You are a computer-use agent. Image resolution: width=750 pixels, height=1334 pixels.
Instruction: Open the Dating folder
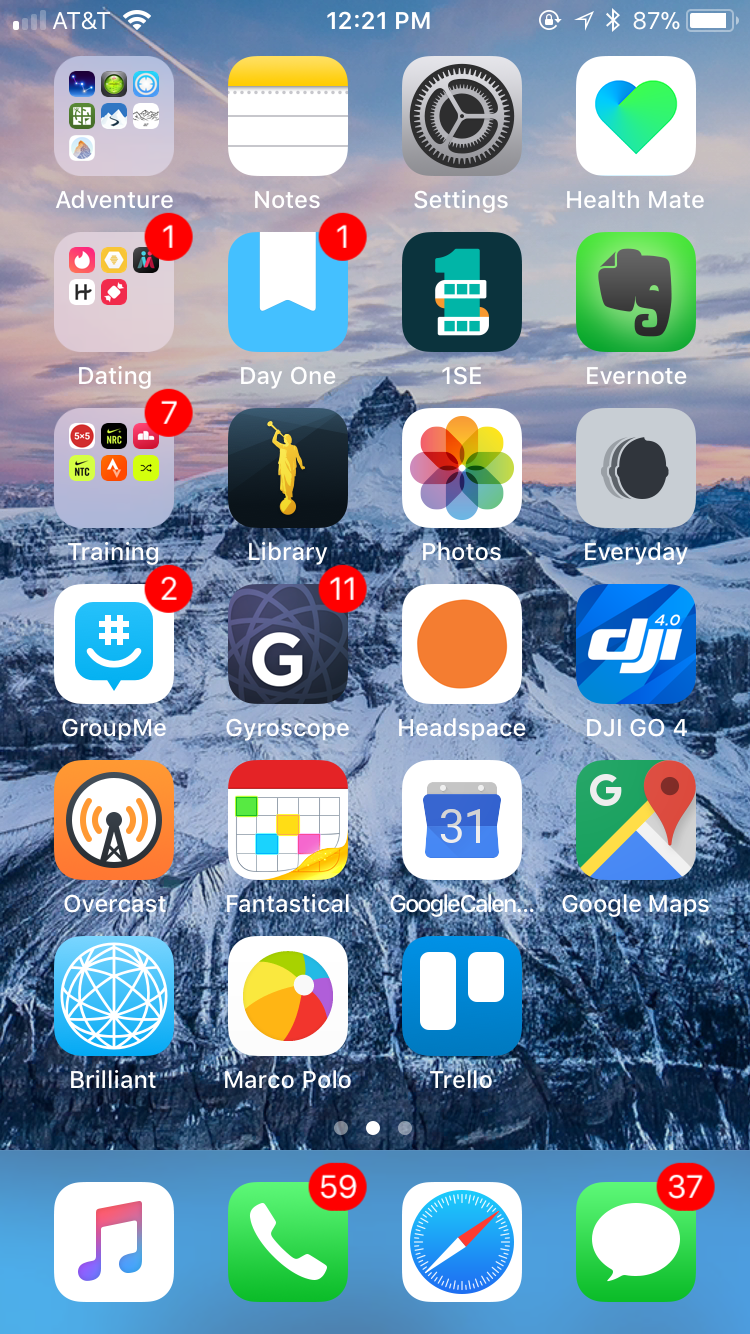point(114,292)
